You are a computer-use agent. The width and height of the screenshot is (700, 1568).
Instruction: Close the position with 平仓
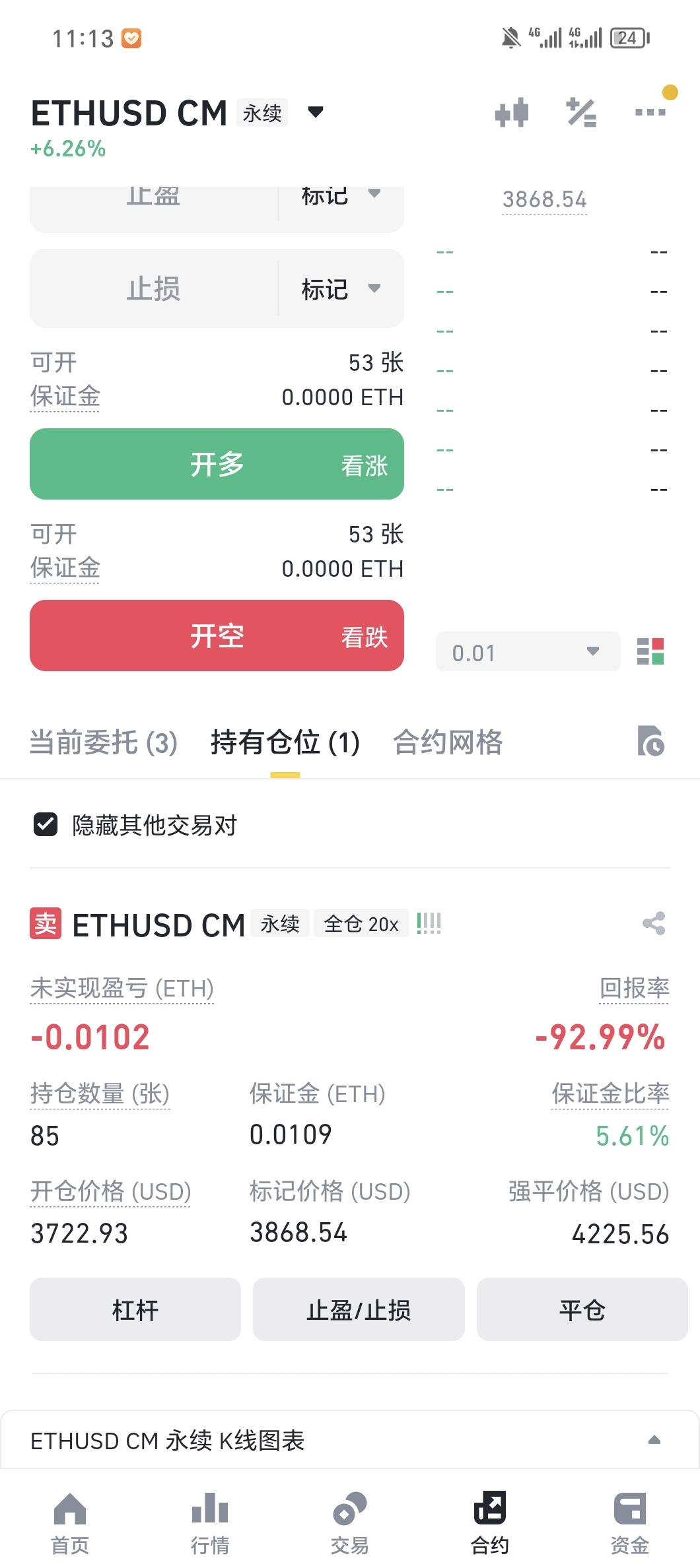click(x=582, y=1309)
